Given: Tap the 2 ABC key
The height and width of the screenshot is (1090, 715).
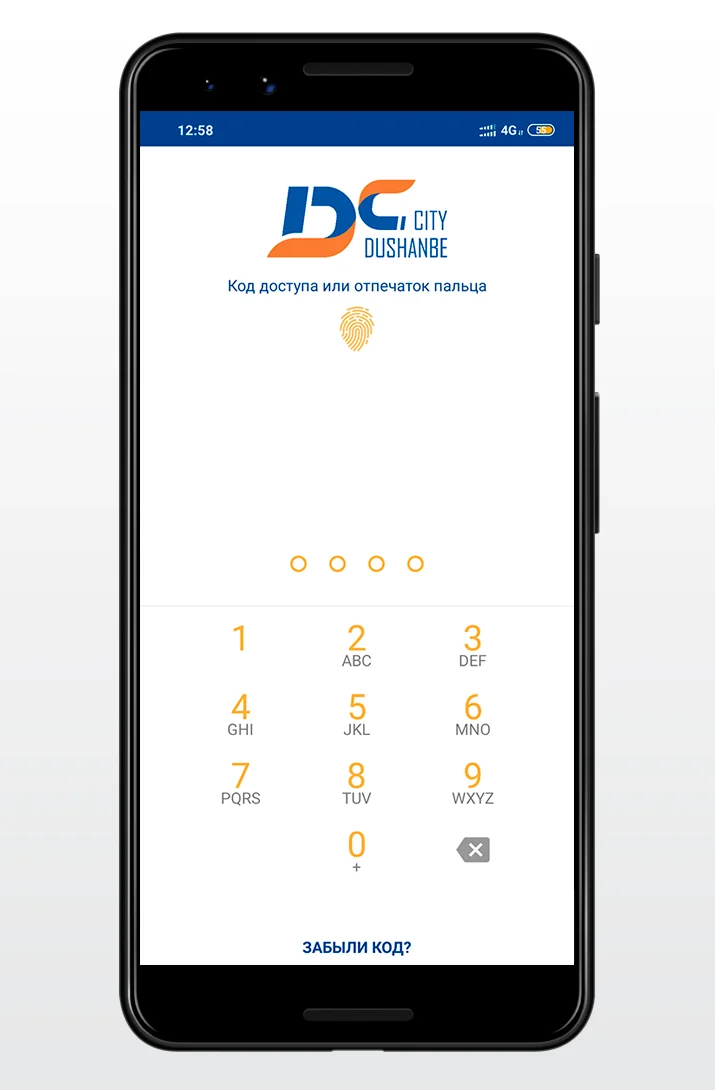Looking at the screenshot, I should tap(357, 646).
